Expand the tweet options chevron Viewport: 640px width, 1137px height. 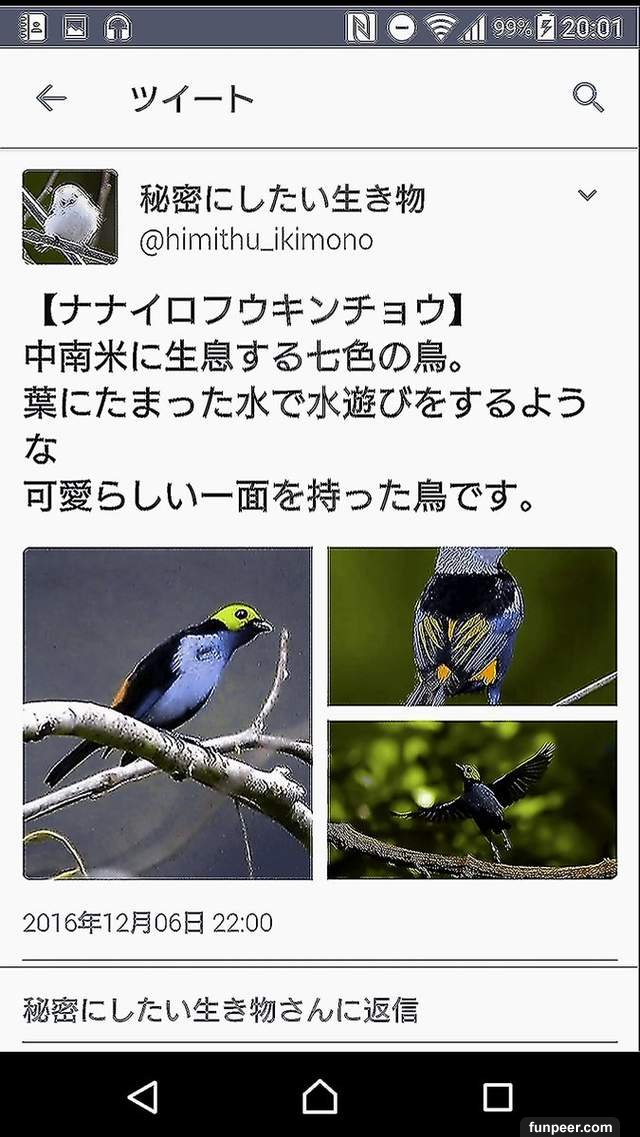coord(587,195)
